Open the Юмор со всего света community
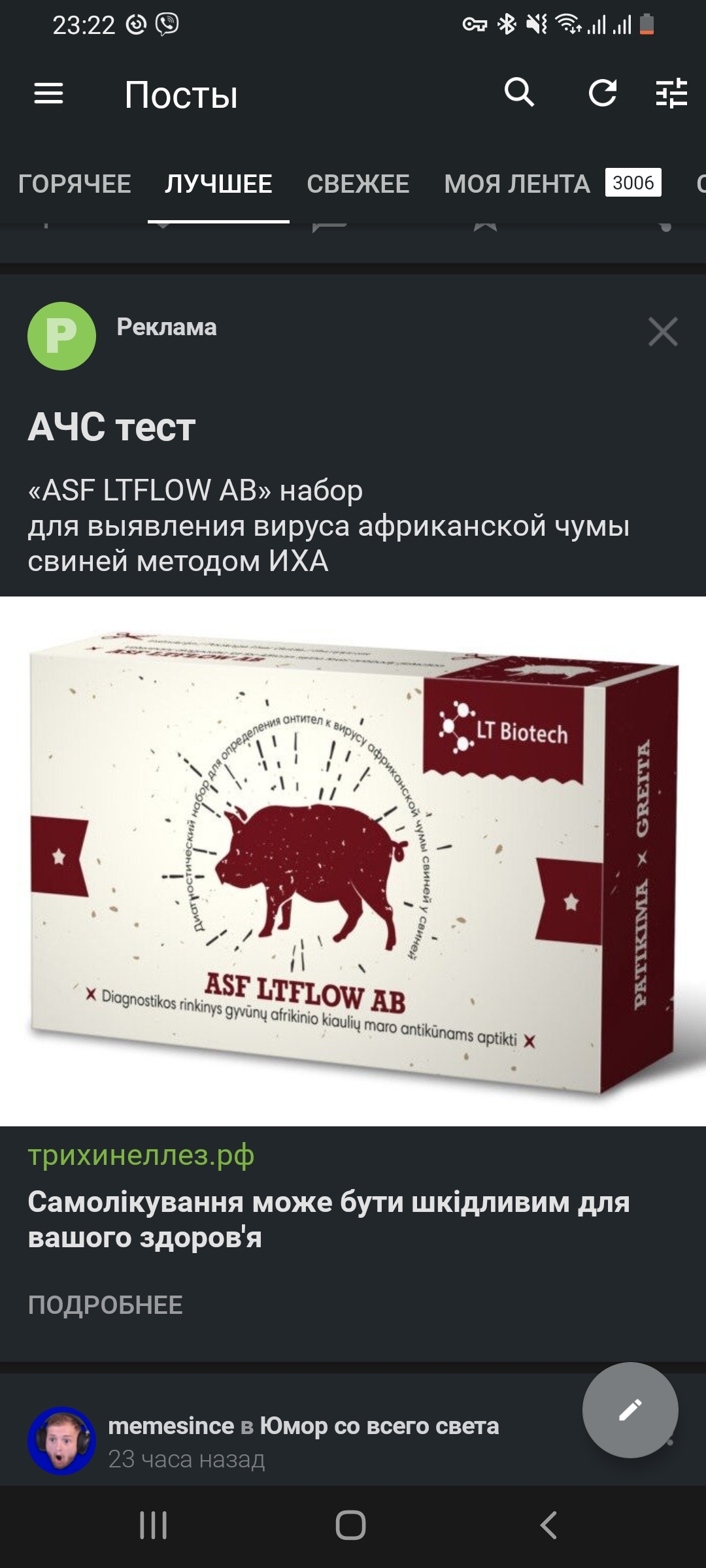706x1568 pixels. pos(379,1426)
